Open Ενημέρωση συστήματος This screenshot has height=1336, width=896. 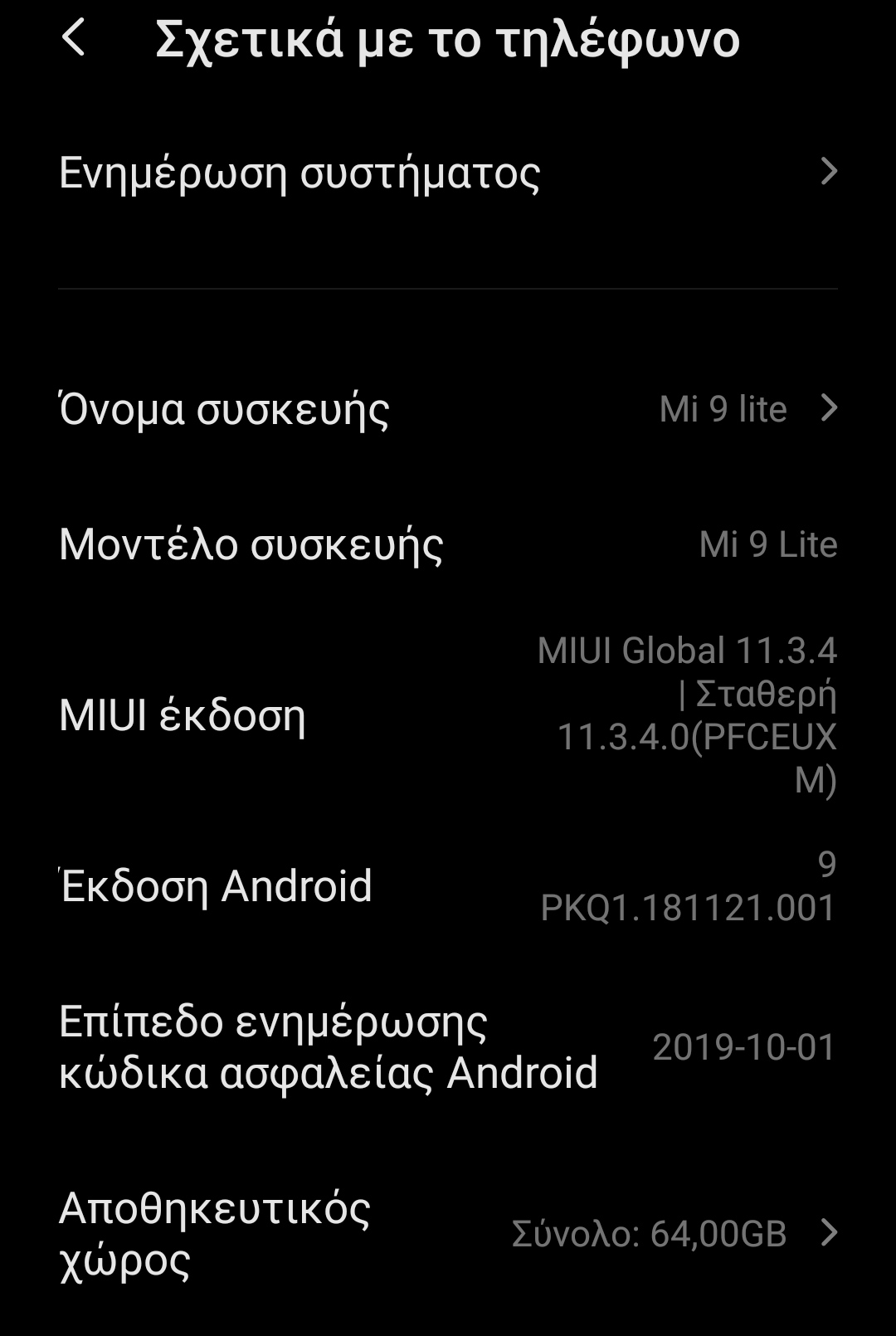click(x=448, y=173)
